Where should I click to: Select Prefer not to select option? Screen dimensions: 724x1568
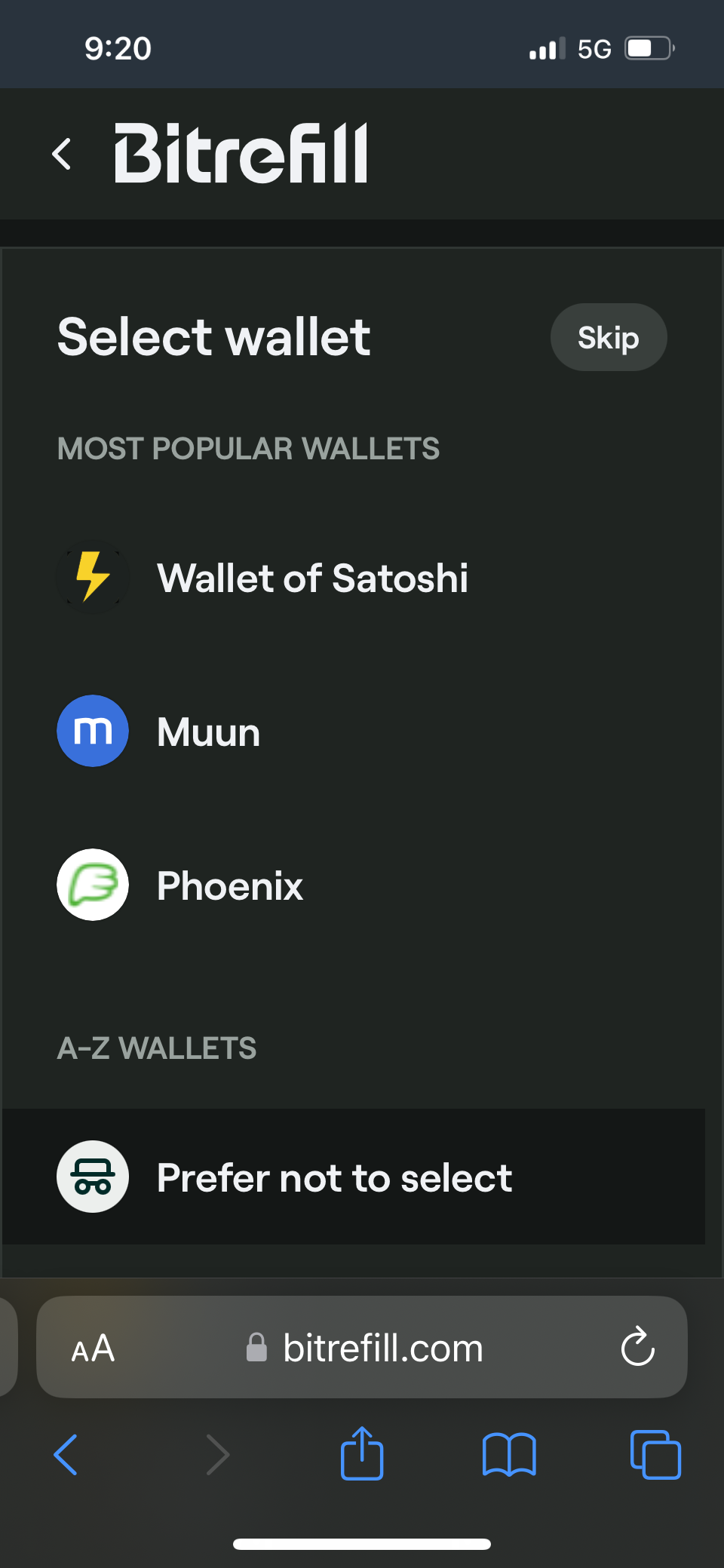coord(333,1177)
